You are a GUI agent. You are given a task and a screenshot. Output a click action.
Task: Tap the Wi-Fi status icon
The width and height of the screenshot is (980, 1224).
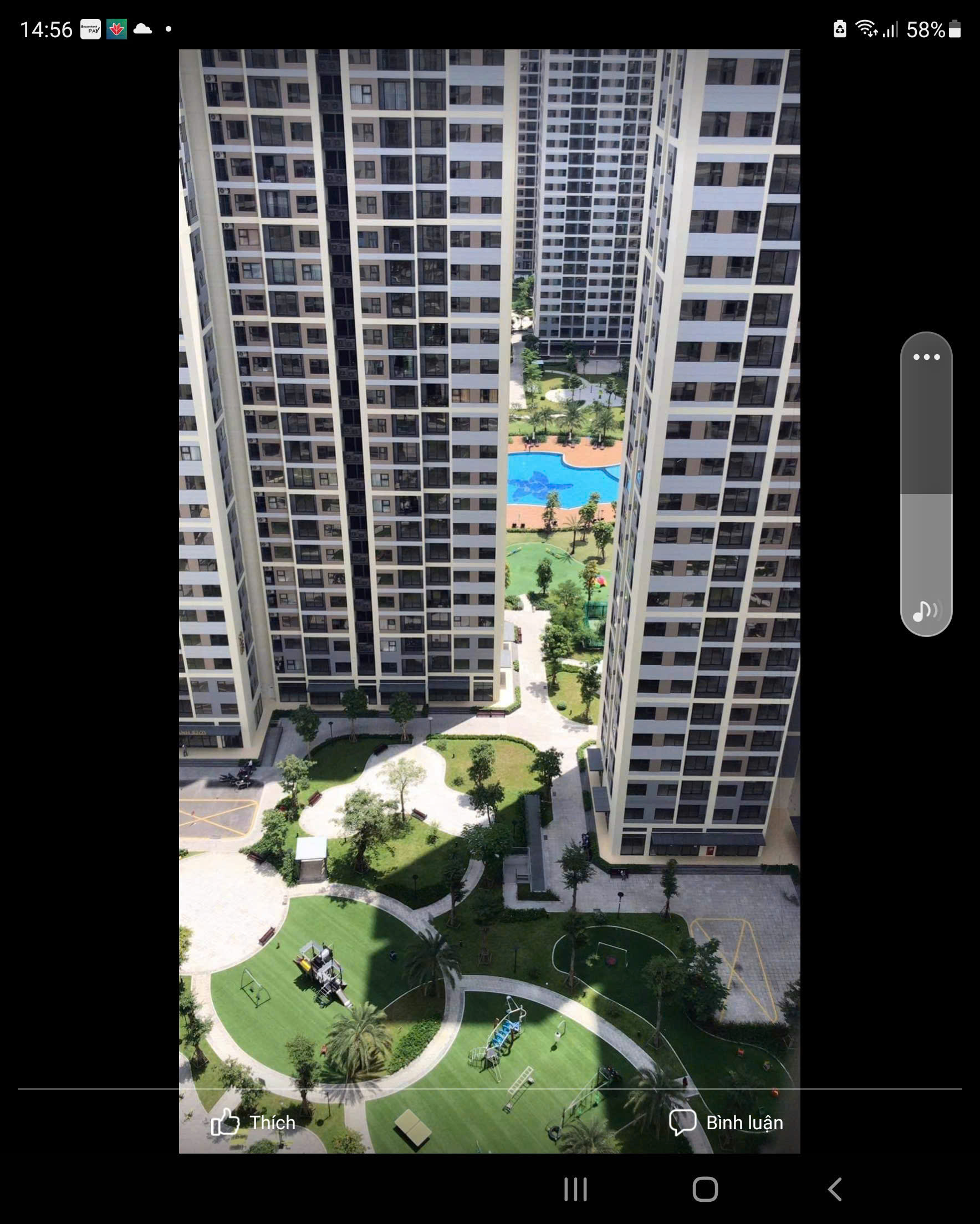coord(867,28)
